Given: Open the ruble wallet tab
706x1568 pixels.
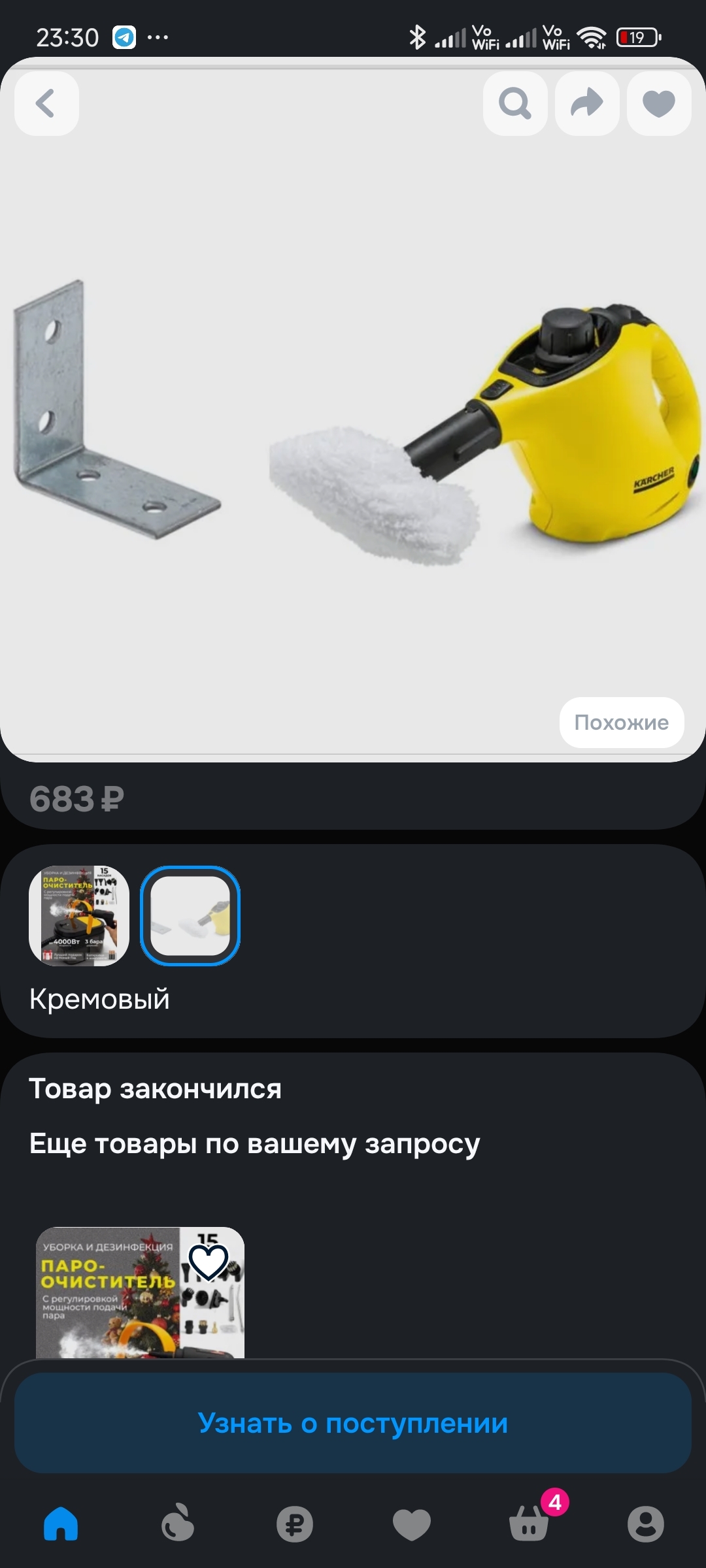Looking at the screenshot, I should [x=295, y=1524].
